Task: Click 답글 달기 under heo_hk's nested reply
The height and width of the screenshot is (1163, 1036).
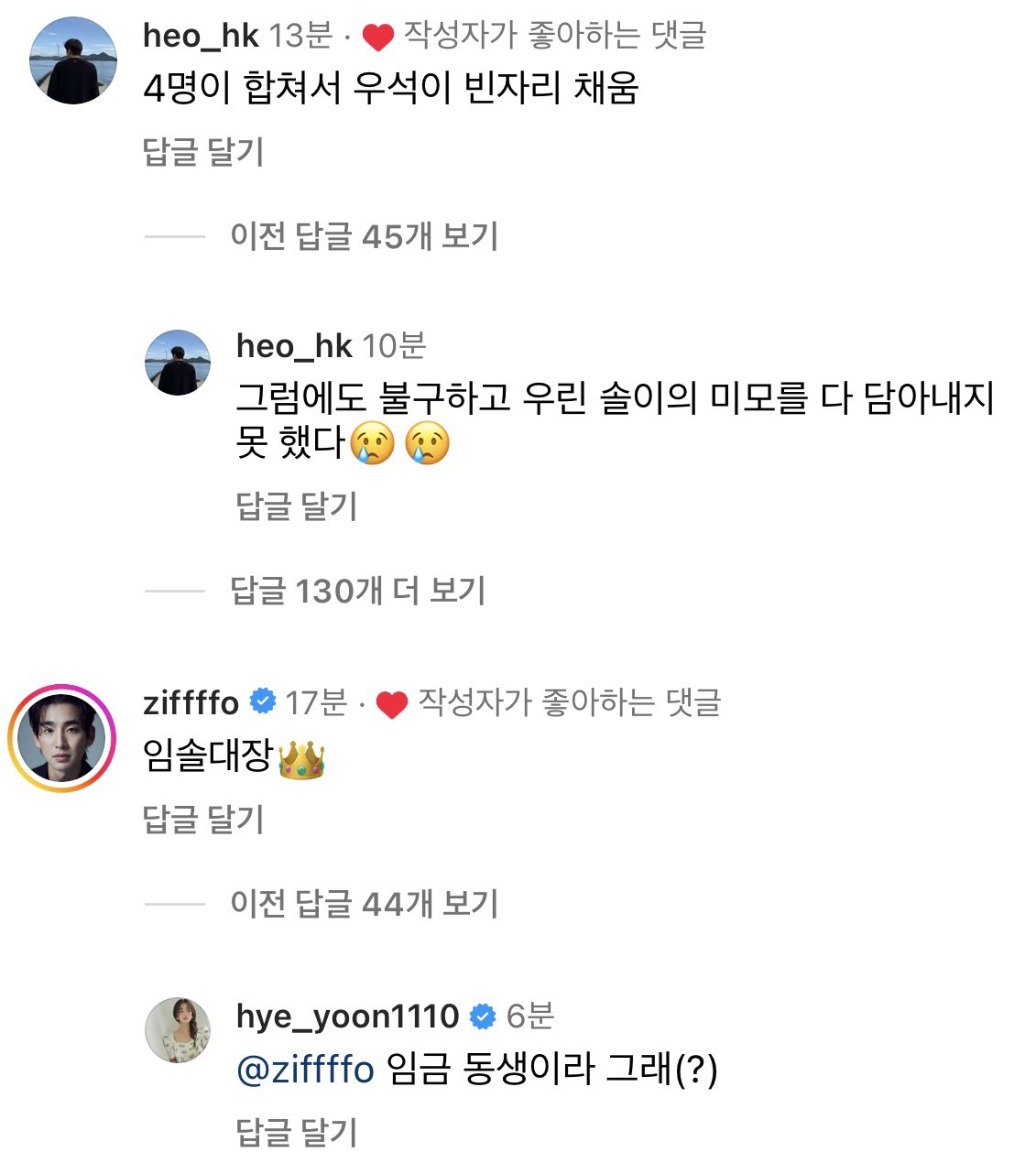Action: [299, 505]
